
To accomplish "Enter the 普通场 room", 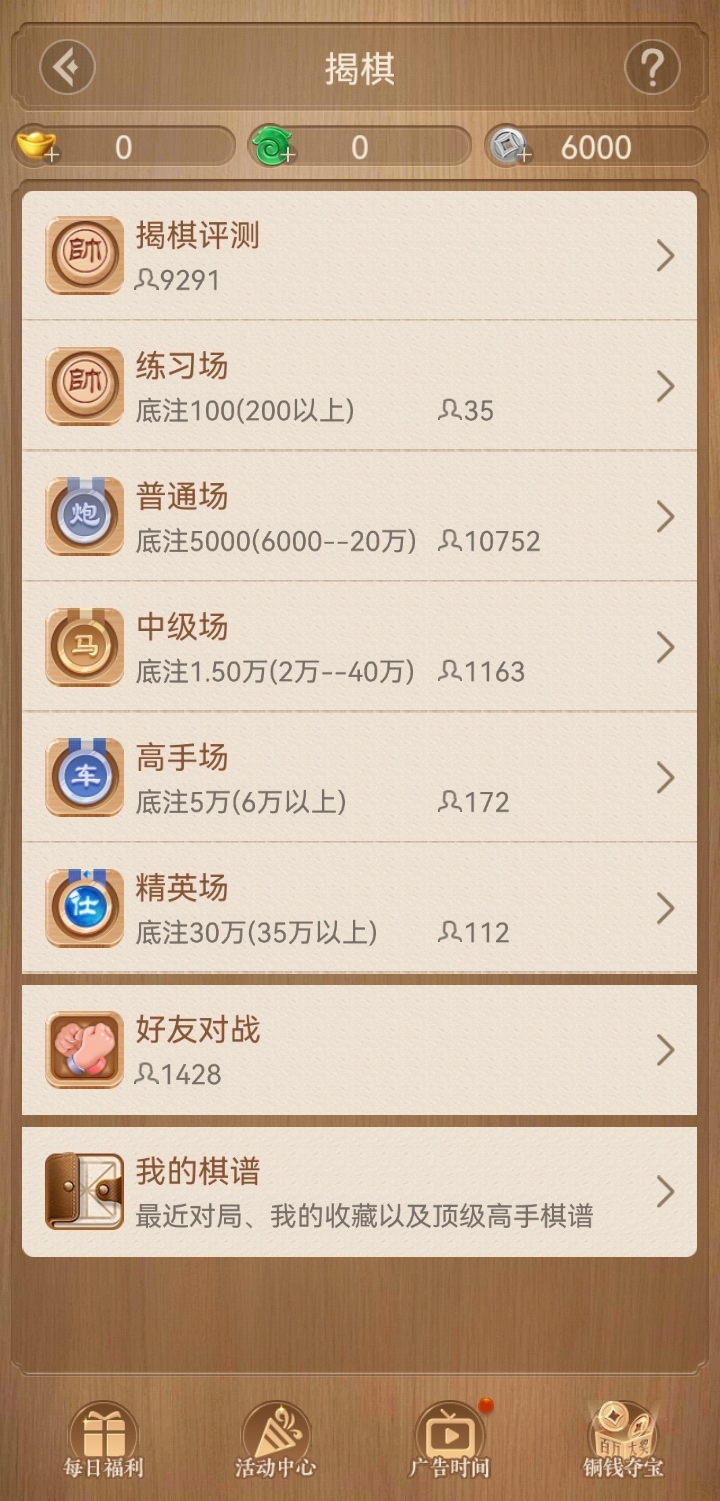I will tap(359, 517).
